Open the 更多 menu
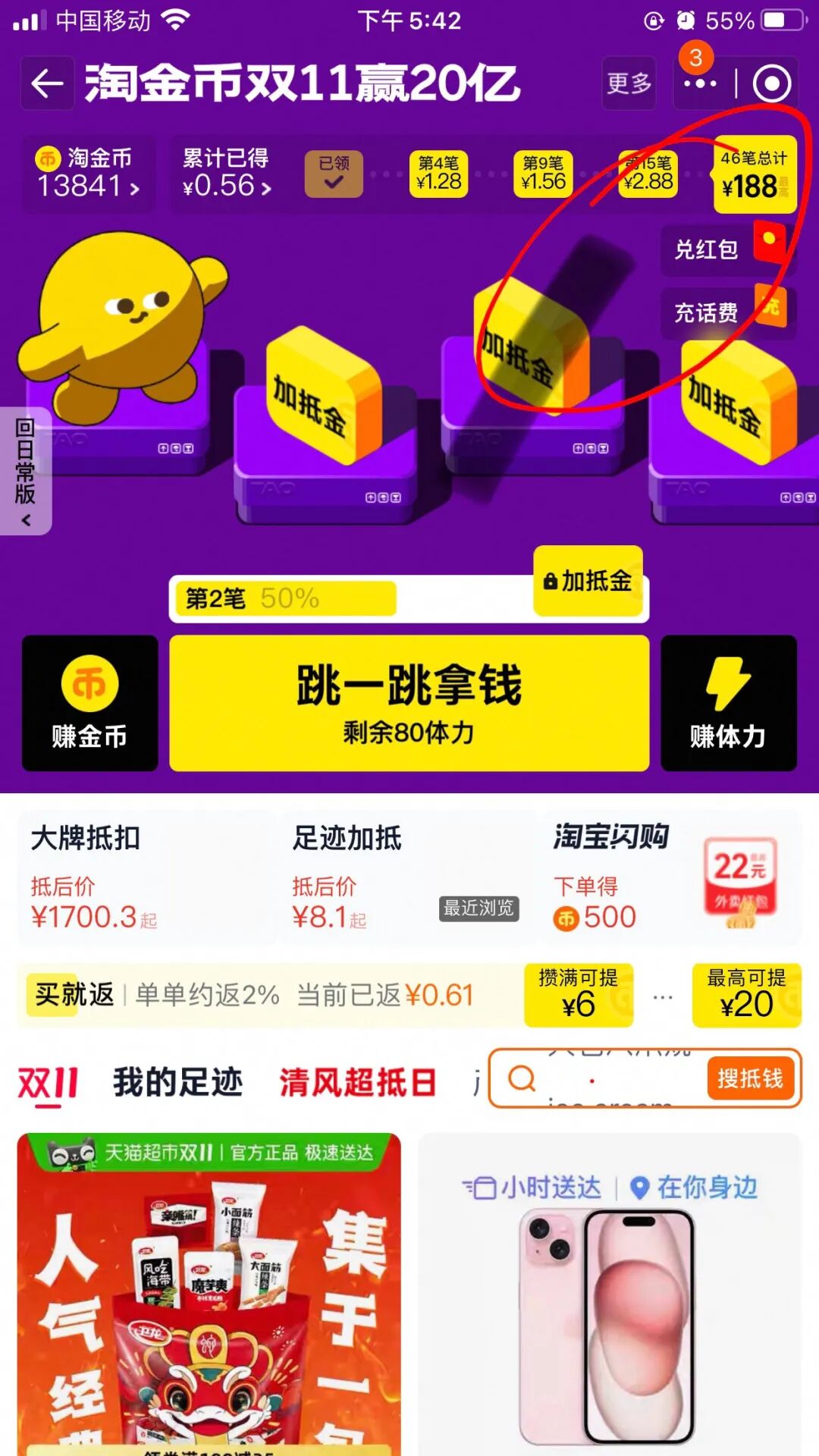 click(629, 83)
